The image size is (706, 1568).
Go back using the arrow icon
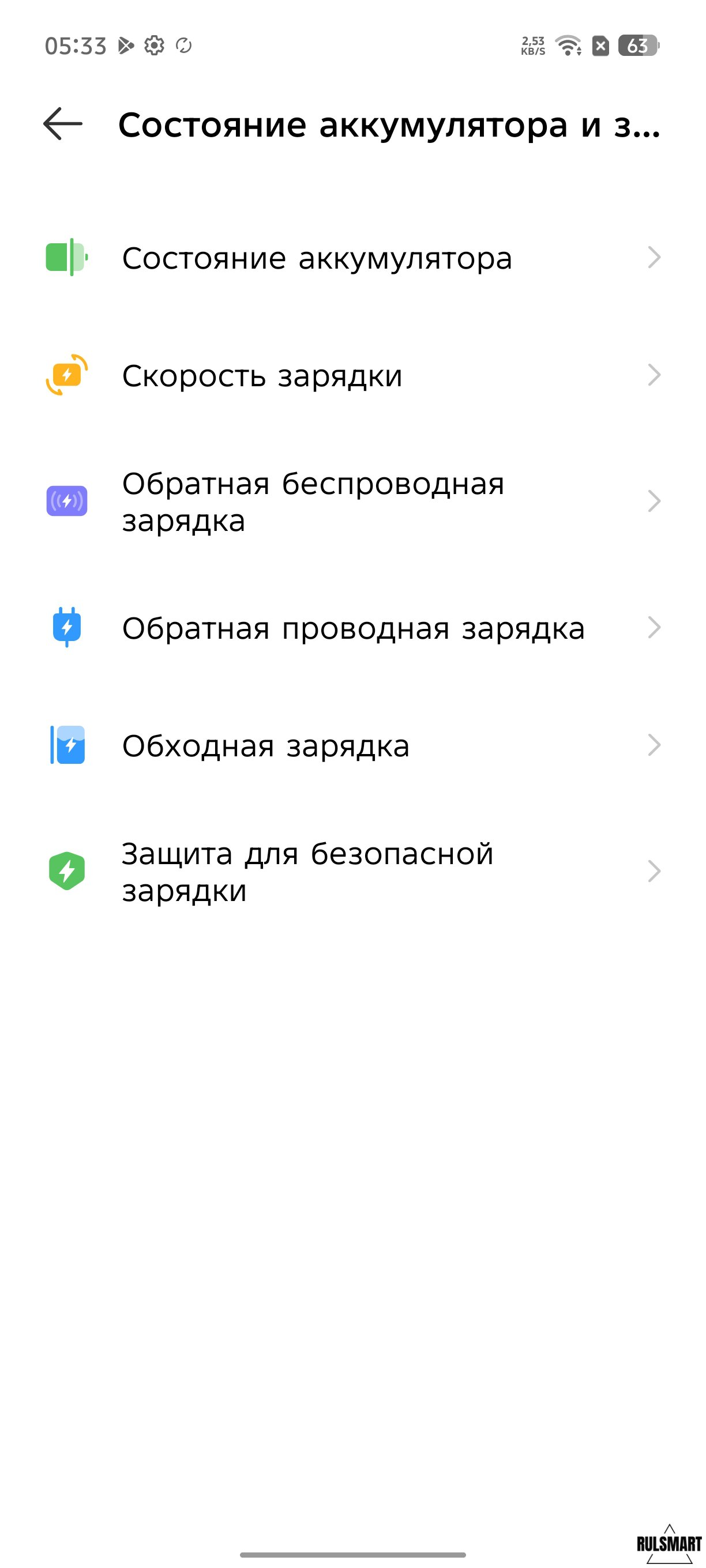click(x=63, y=124)
